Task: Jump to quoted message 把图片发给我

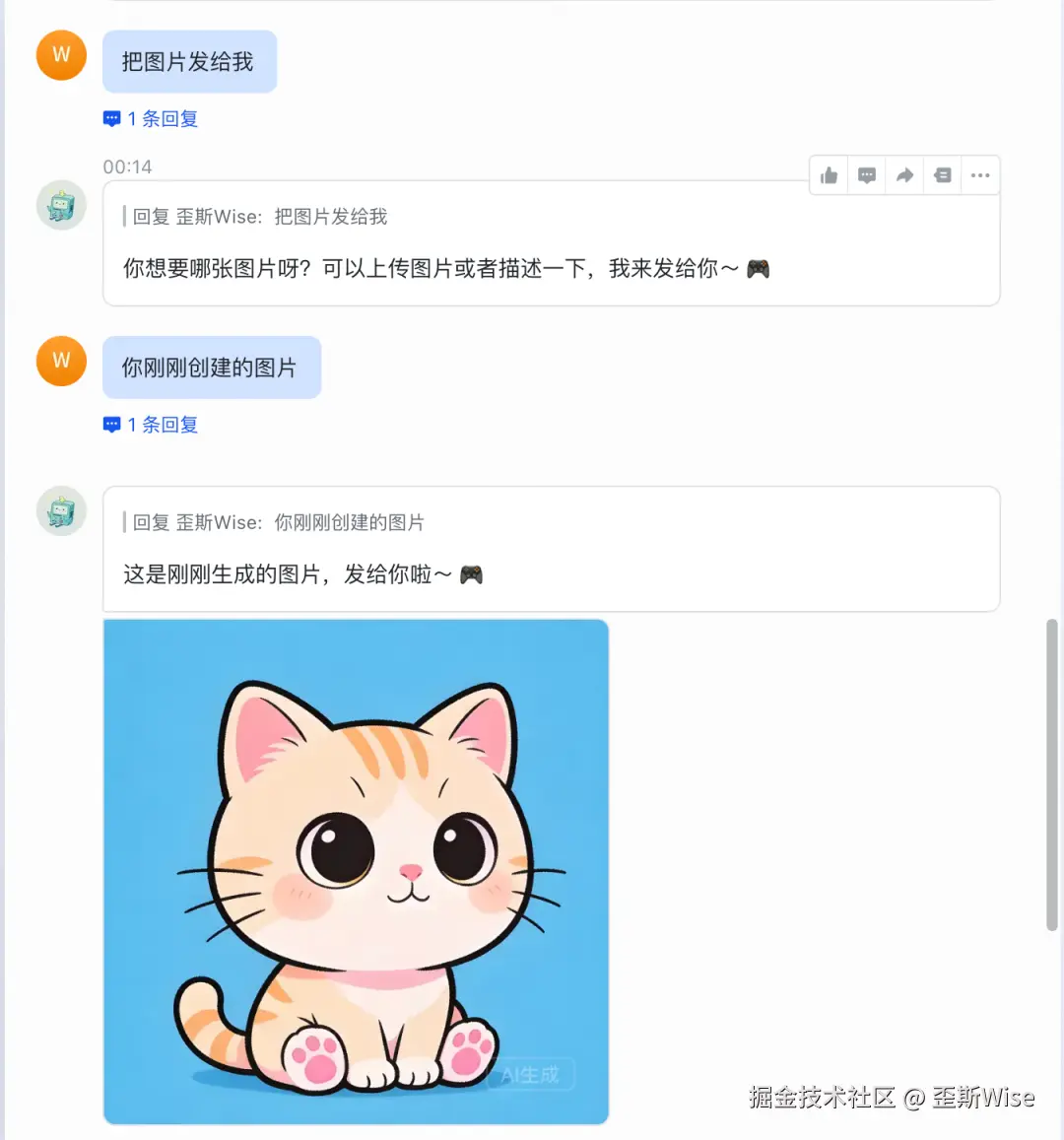Action: (260, 217)
